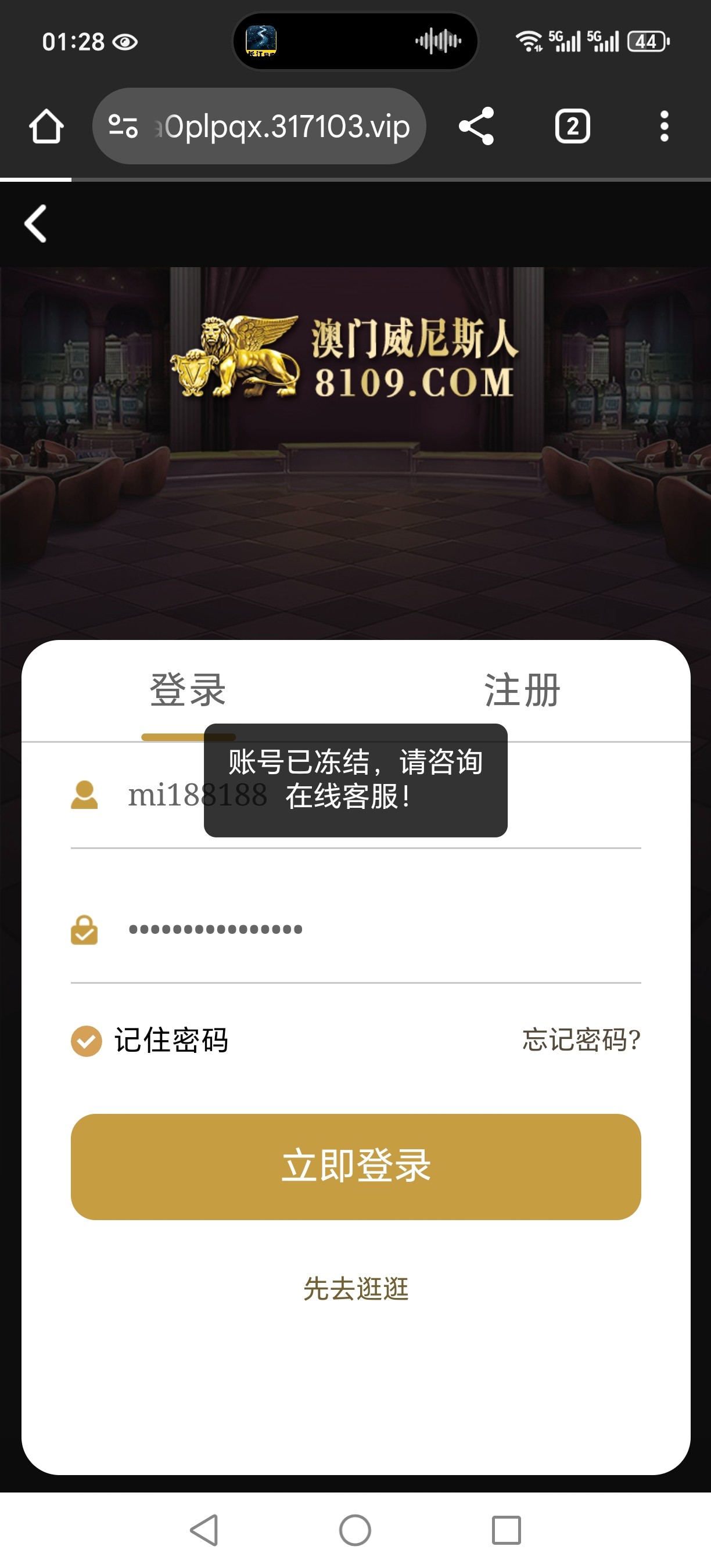Open the 忘记密码 forgot password link
The height and width of the screenshot is (1568, 711).
pos(581,1038)
